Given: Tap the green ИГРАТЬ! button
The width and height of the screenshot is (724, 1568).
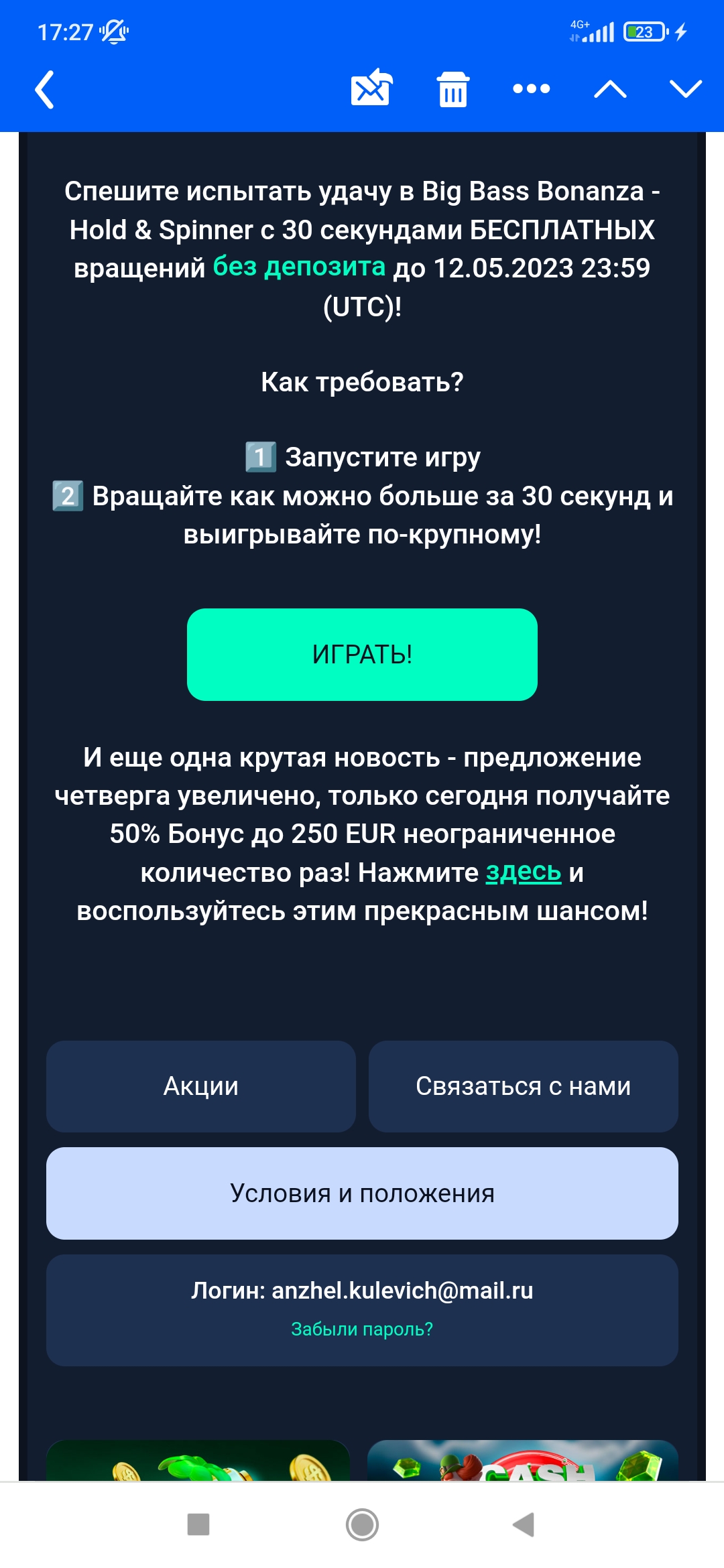Looking at the screenshot, I should click(362, 655).
